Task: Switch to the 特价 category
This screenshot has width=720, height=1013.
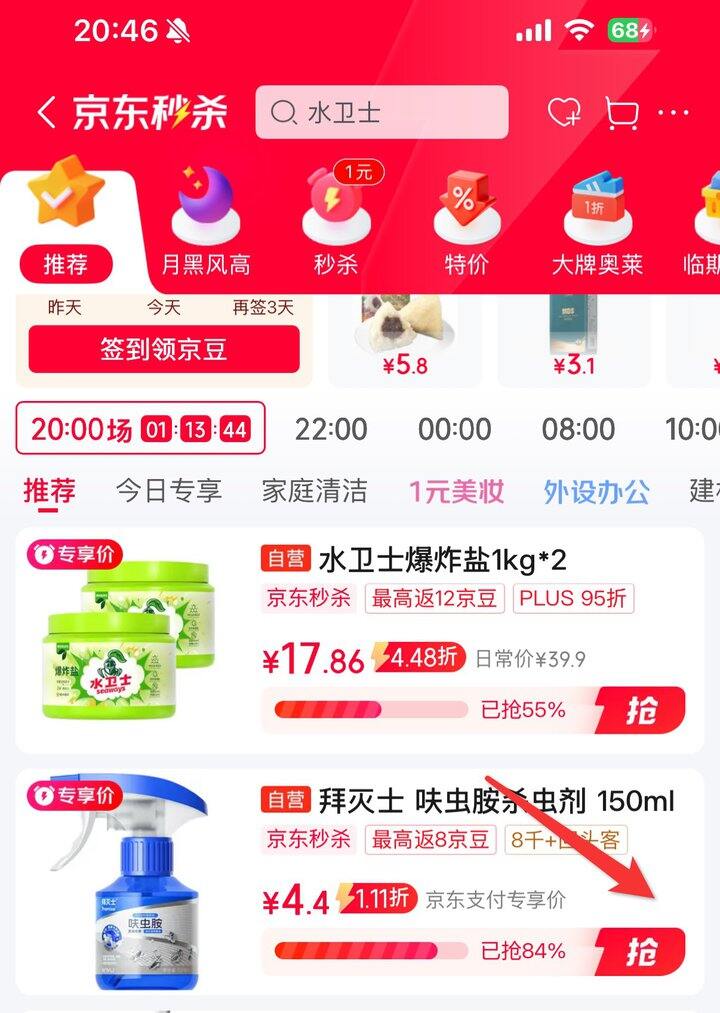Action: coord(465,225)
